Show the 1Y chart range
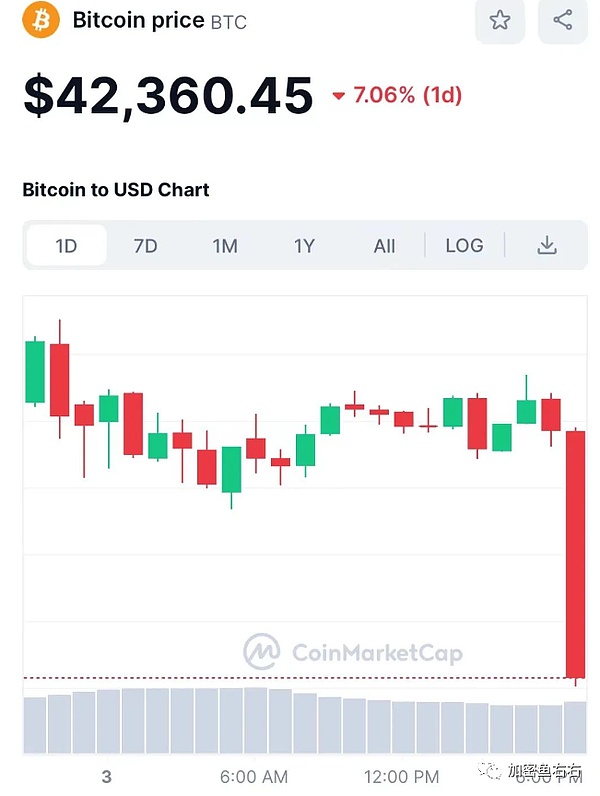Screen dimensions: 600x796 click(x=304, y=245)
